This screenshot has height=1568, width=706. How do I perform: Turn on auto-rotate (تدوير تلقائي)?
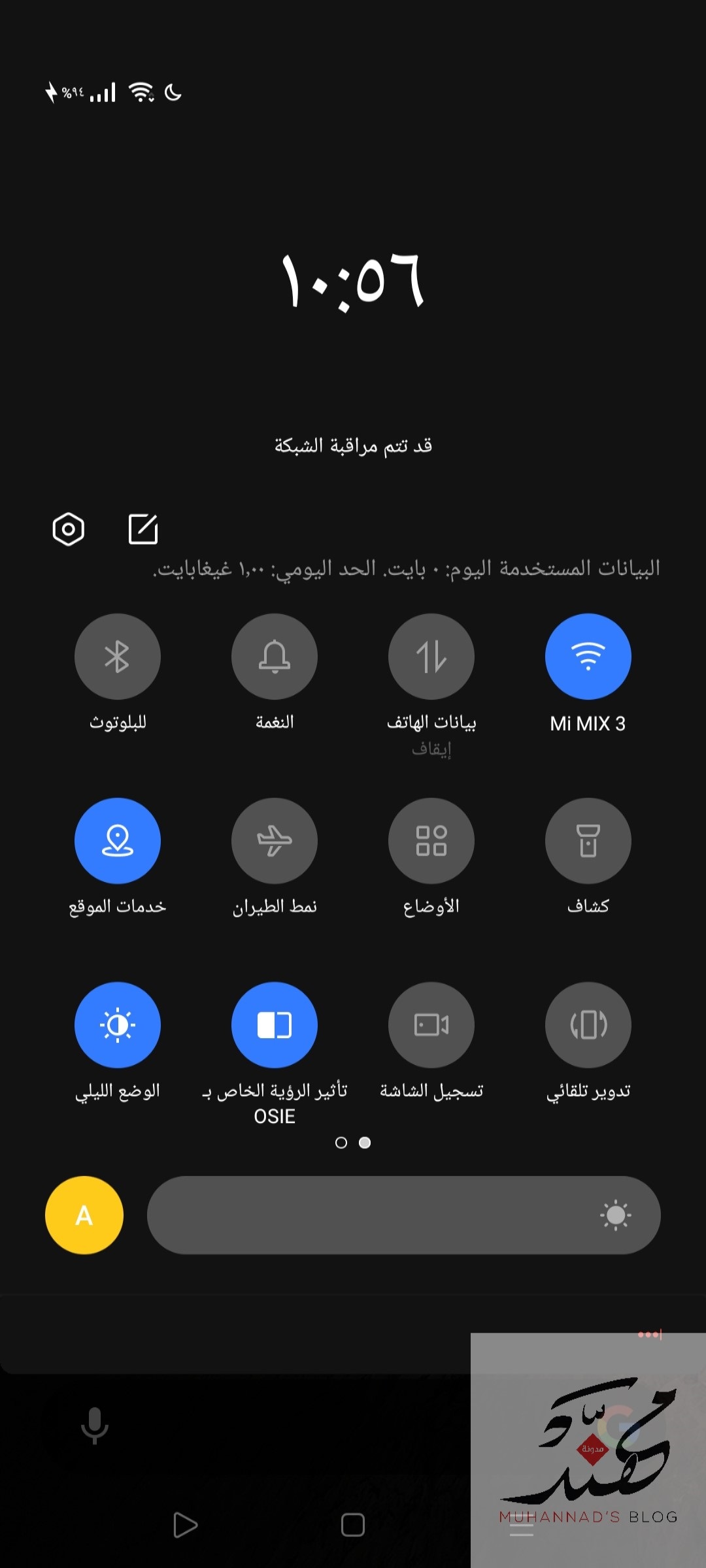(x=588, y=1024)
